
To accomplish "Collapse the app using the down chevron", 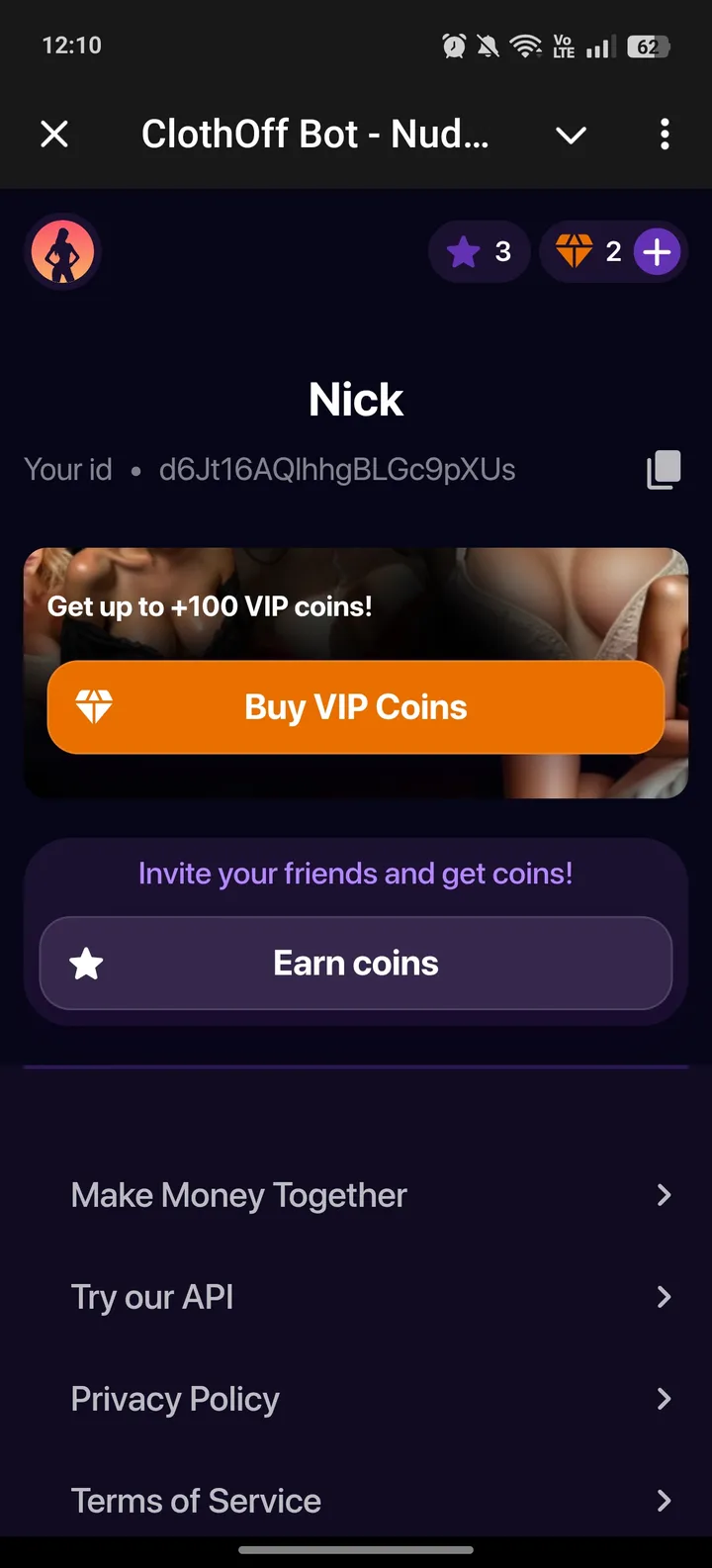I will [571, 135].
